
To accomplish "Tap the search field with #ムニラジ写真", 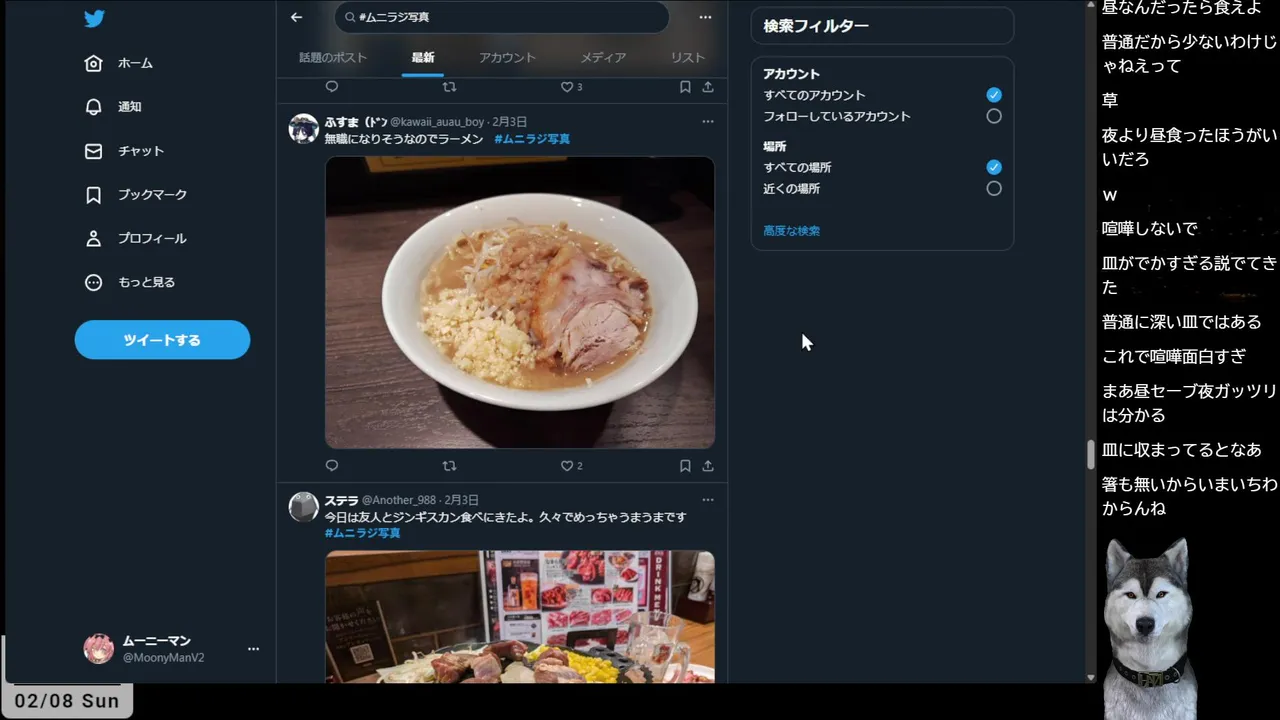I will click(500, 17).
